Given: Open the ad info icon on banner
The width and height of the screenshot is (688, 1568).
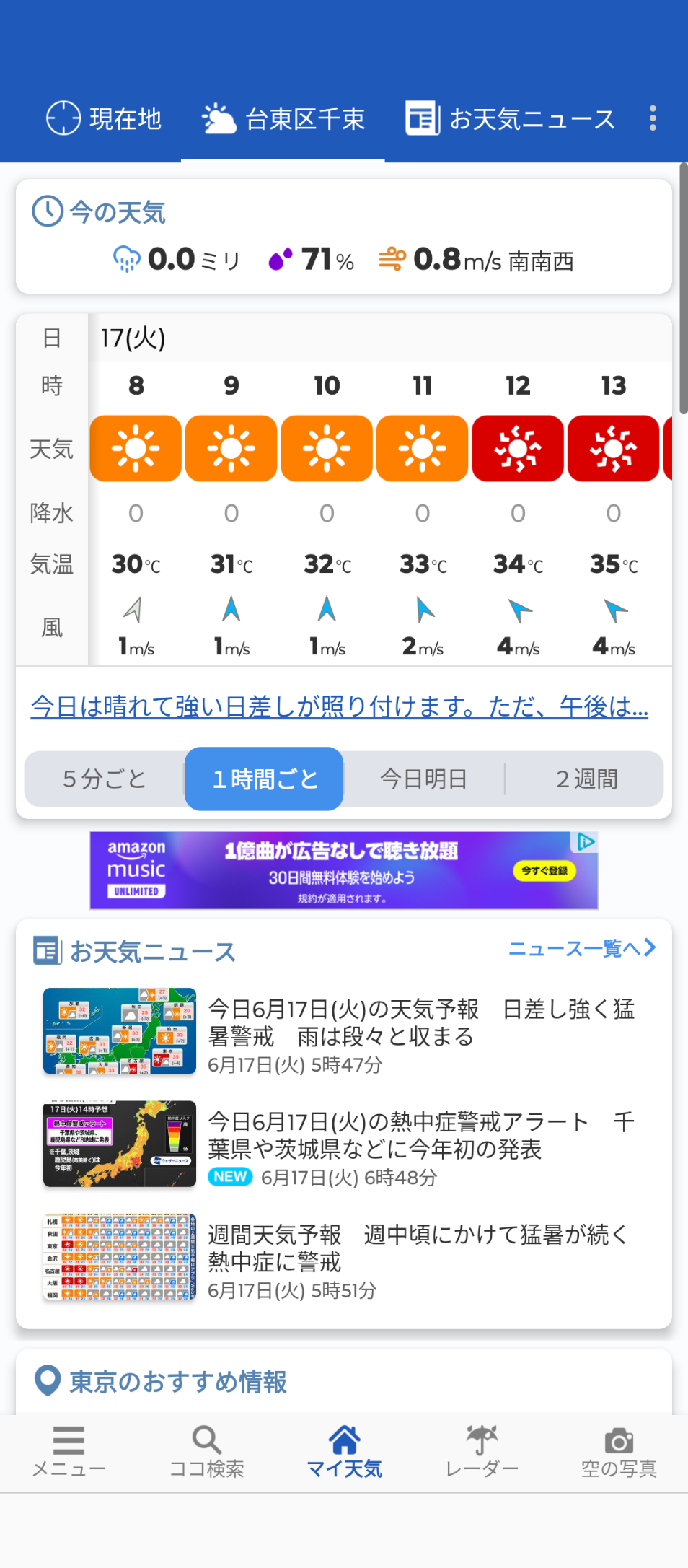Looking at the screenshot, I should 586,841.
